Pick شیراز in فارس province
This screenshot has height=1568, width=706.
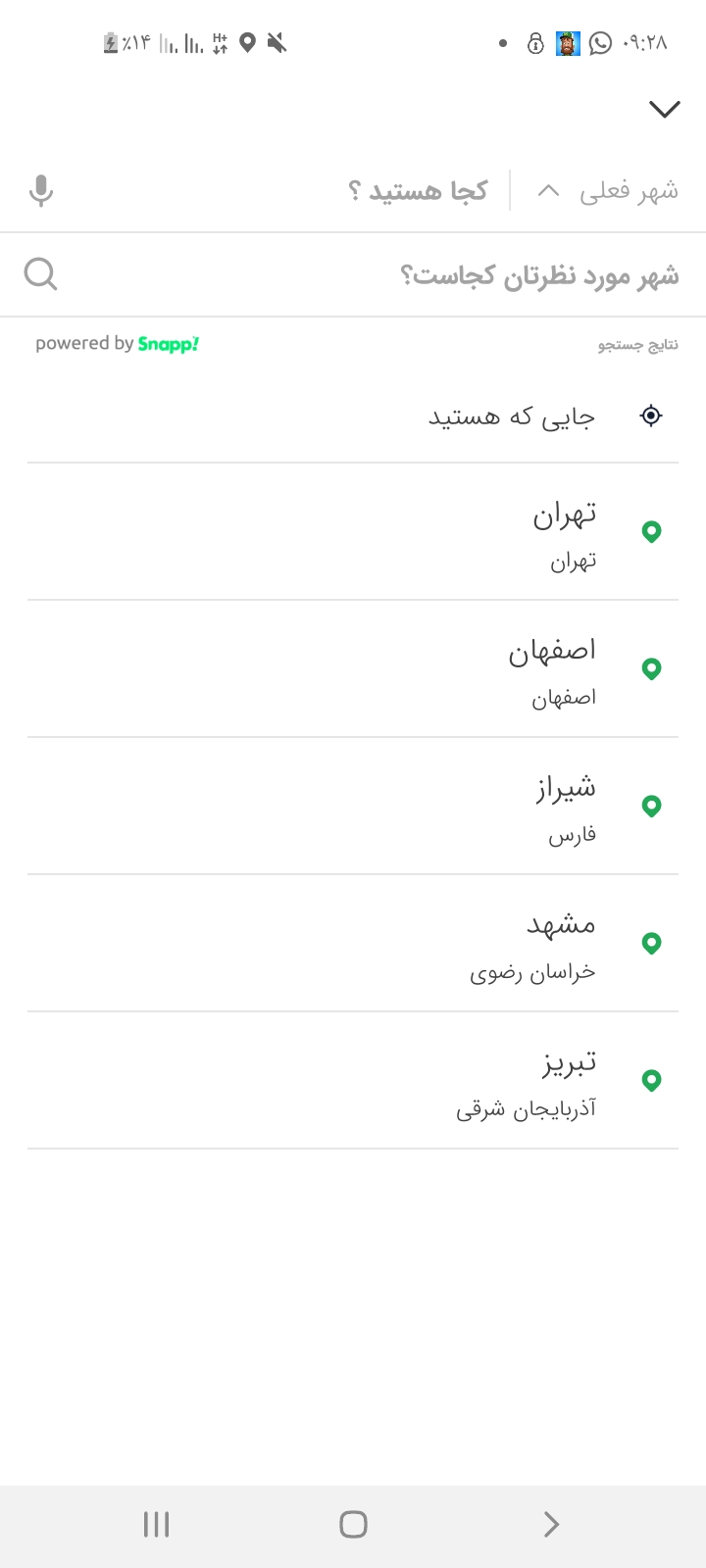pos(566,807)
